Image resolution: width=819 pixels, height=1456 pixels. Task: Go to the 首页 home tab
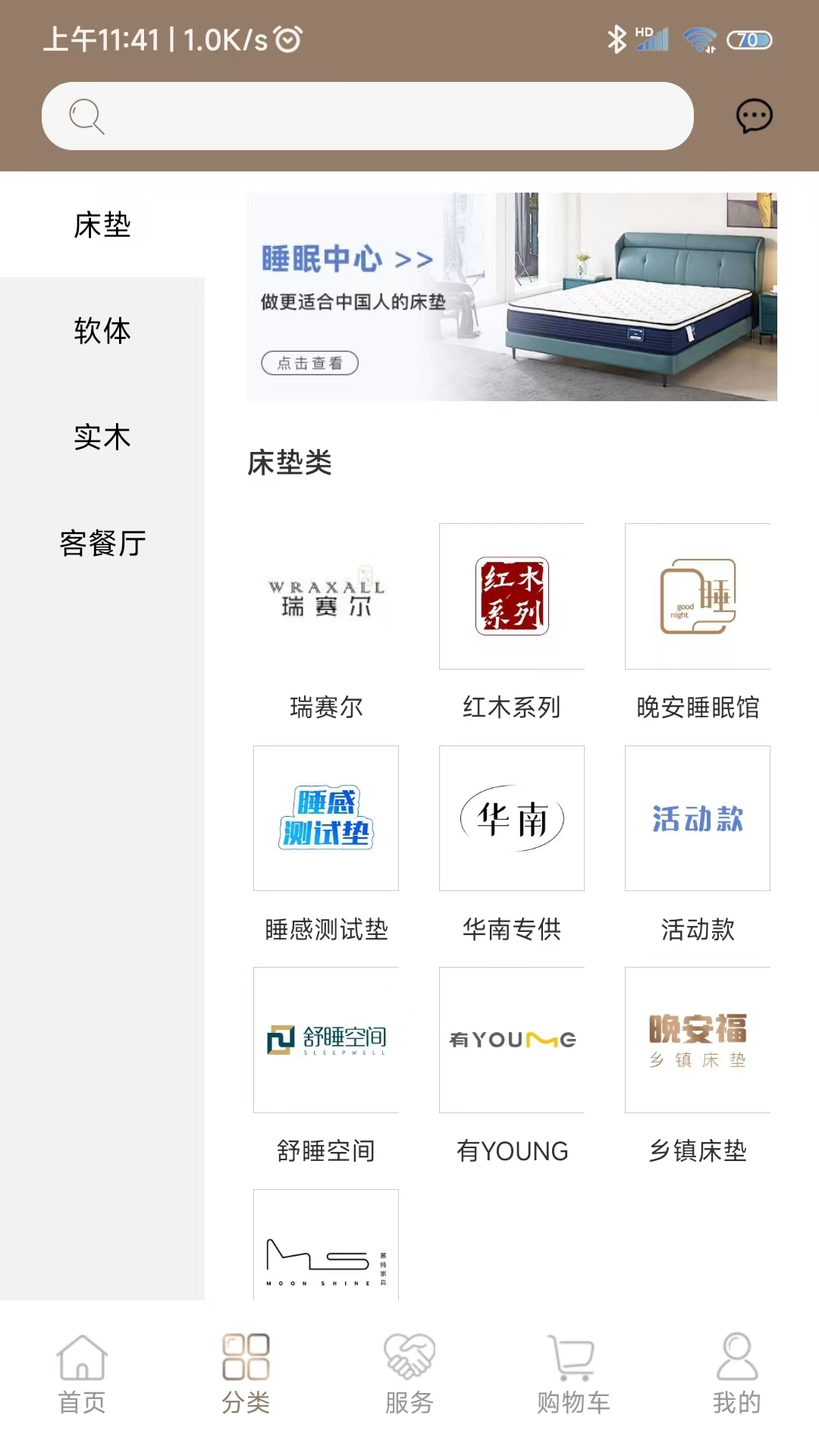coord(82,1373)
